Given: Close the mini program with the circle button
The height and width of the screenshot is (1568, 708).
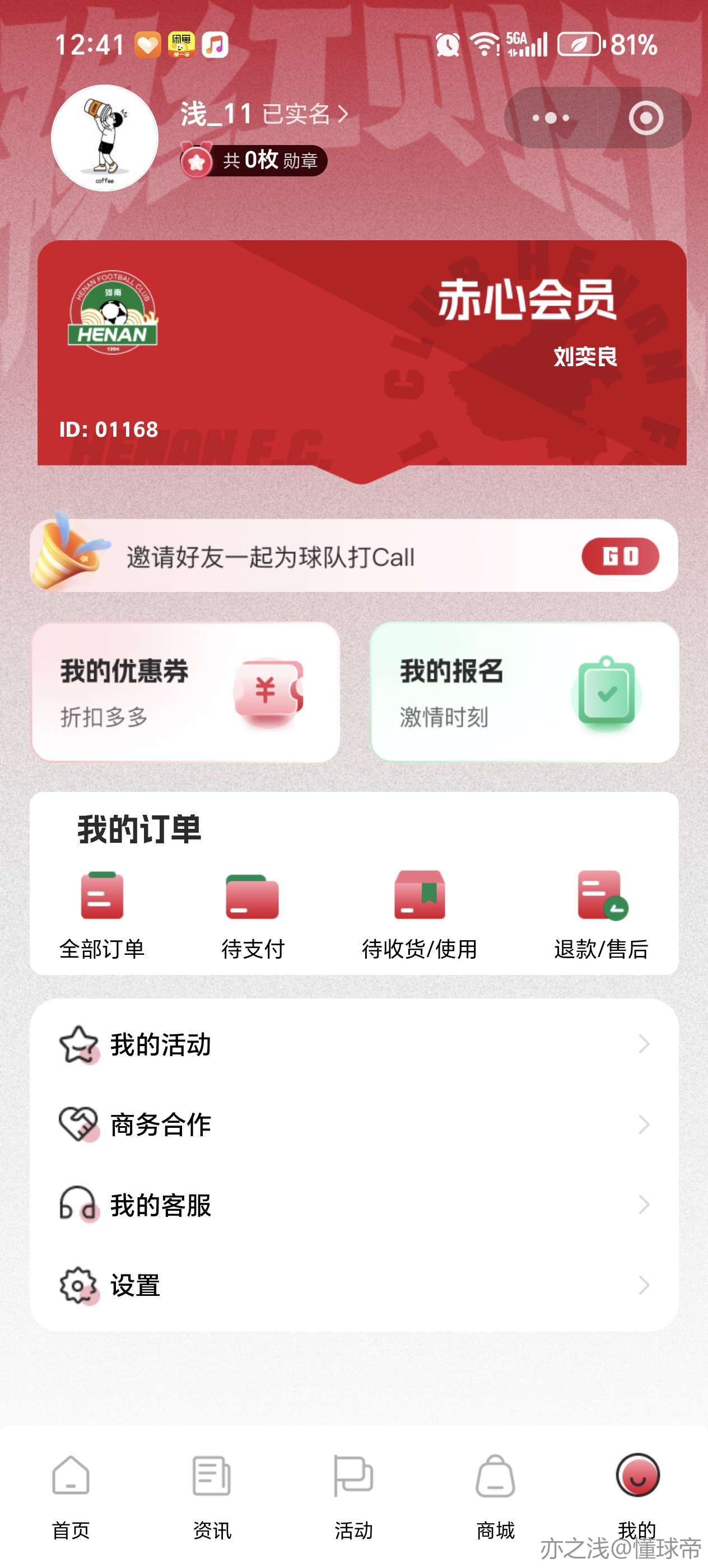Looking at the screenshot, I should 645,118.
